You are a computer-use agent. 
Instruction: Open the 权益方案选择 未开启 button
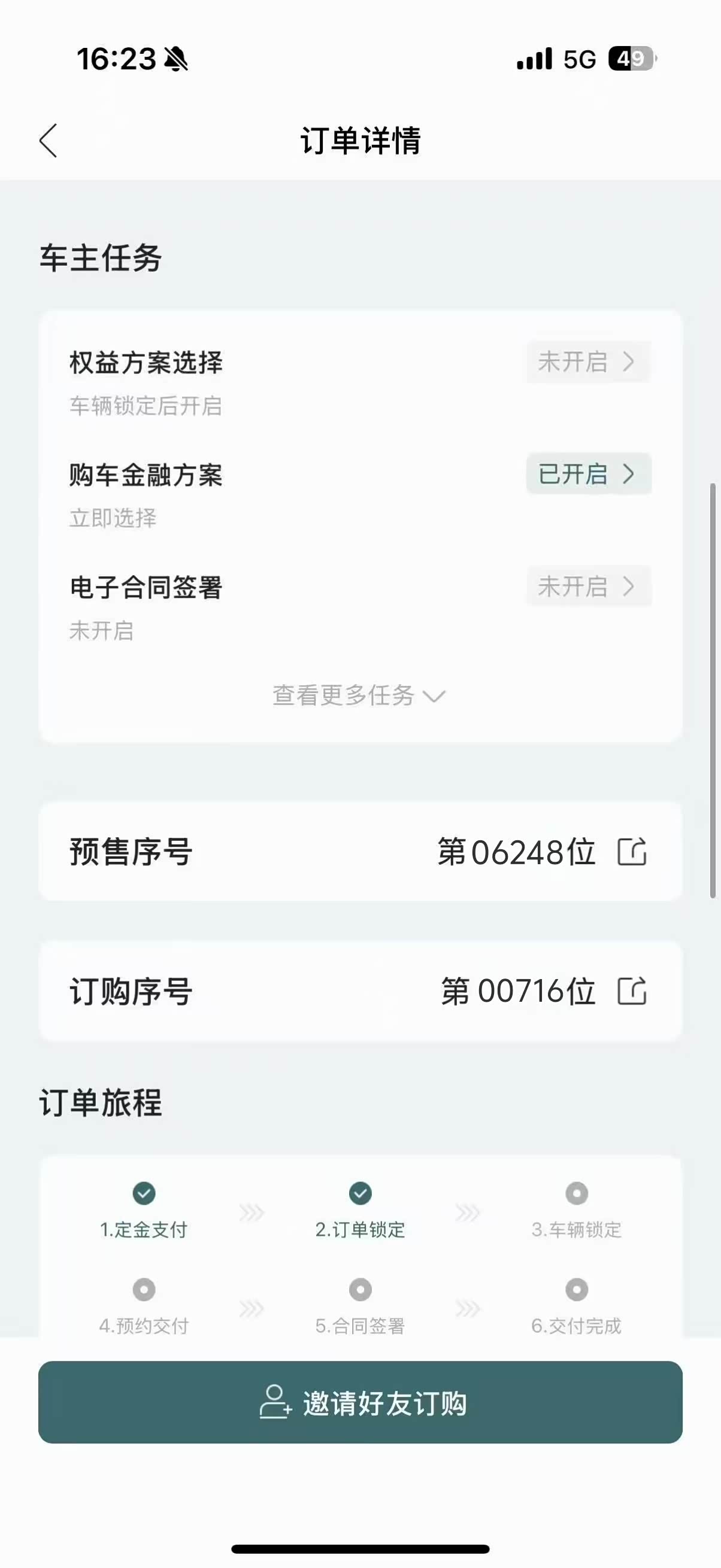[x=588, y=361]
